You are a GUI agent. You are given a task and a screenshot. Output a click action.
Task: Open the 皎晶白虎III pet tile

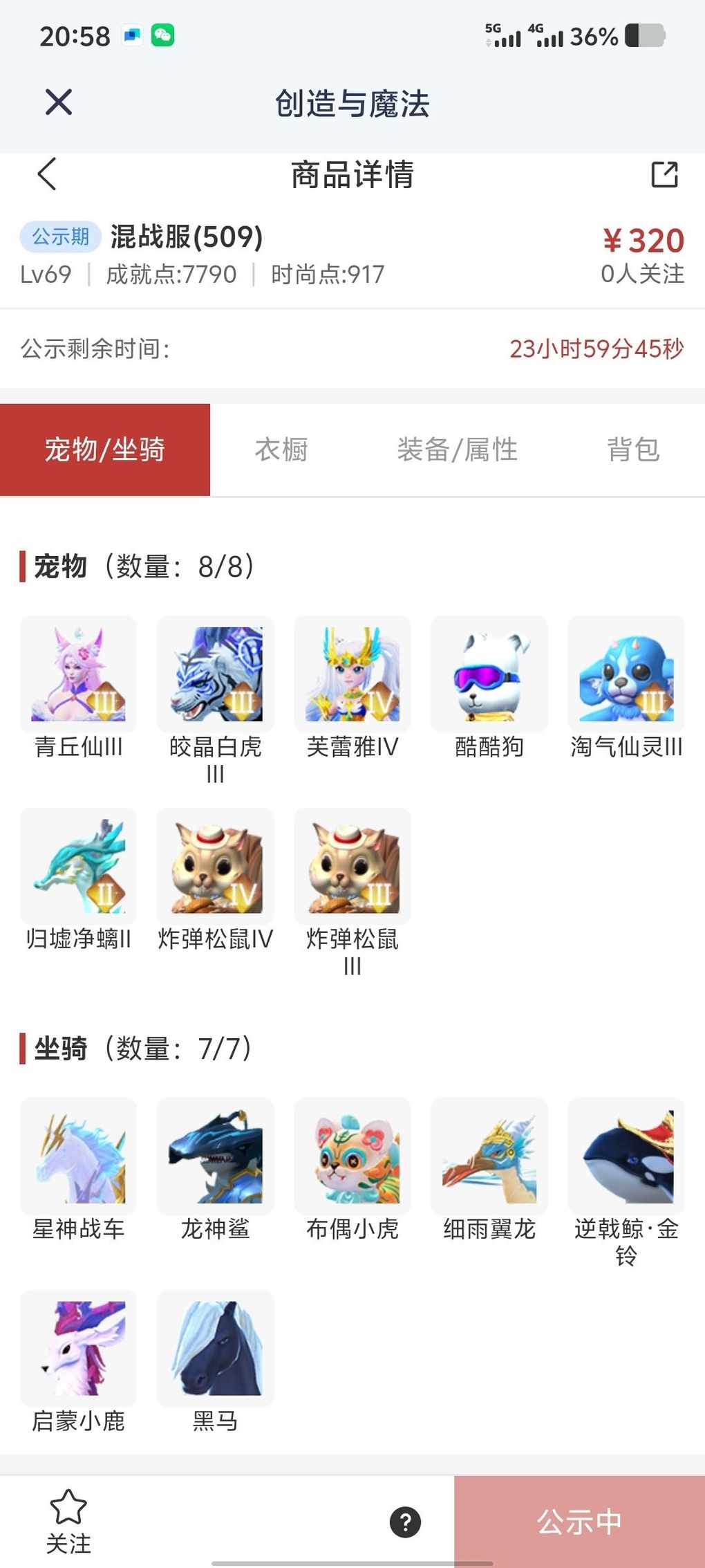click(215, 674)
